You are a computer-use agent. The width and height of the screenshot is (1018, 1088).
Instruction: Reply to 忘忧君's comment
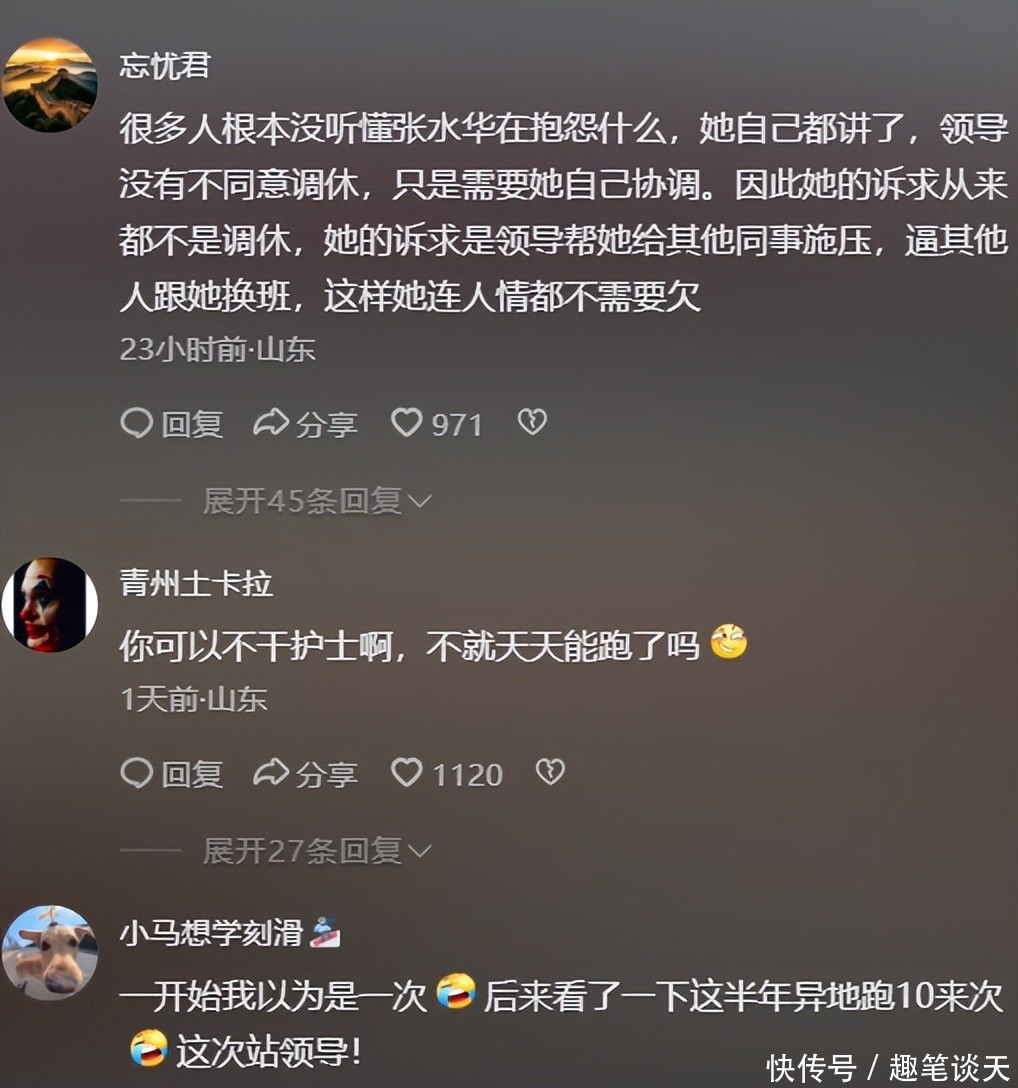pyautogui.click(x=172, y=424)
